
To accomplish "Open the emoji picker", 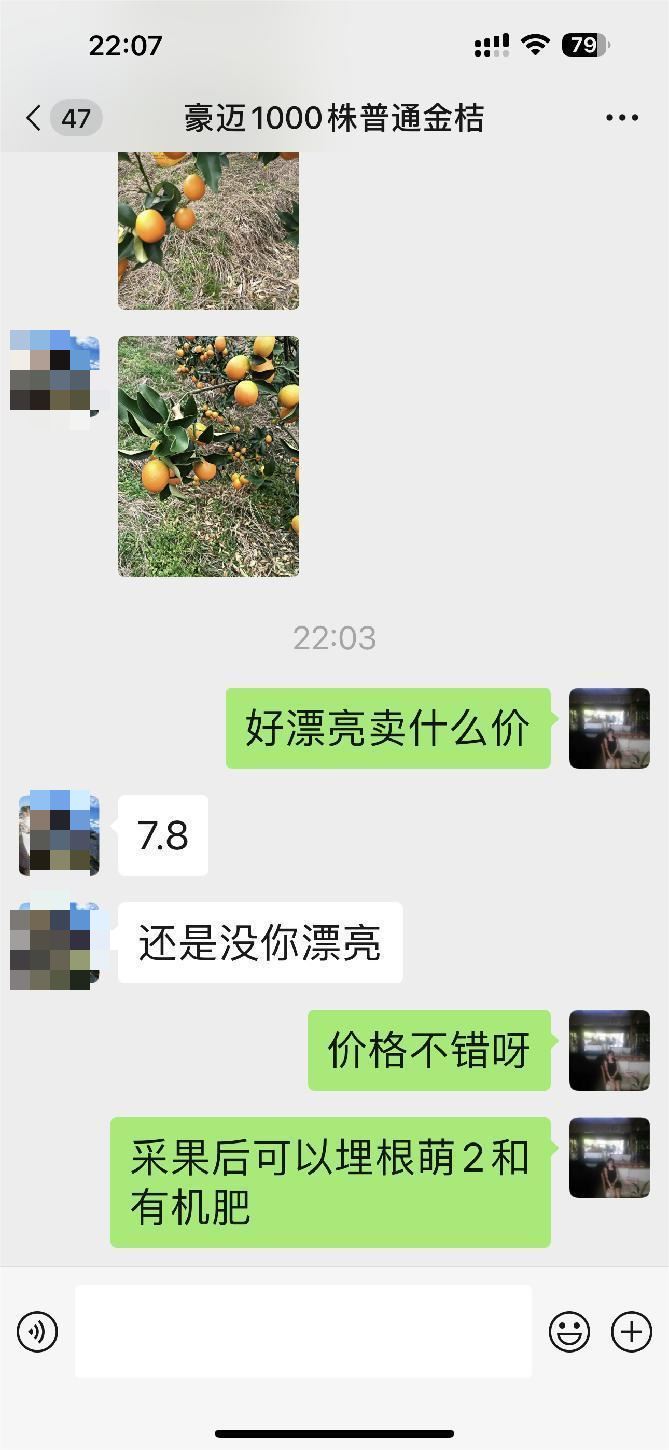I will 569,1332.
